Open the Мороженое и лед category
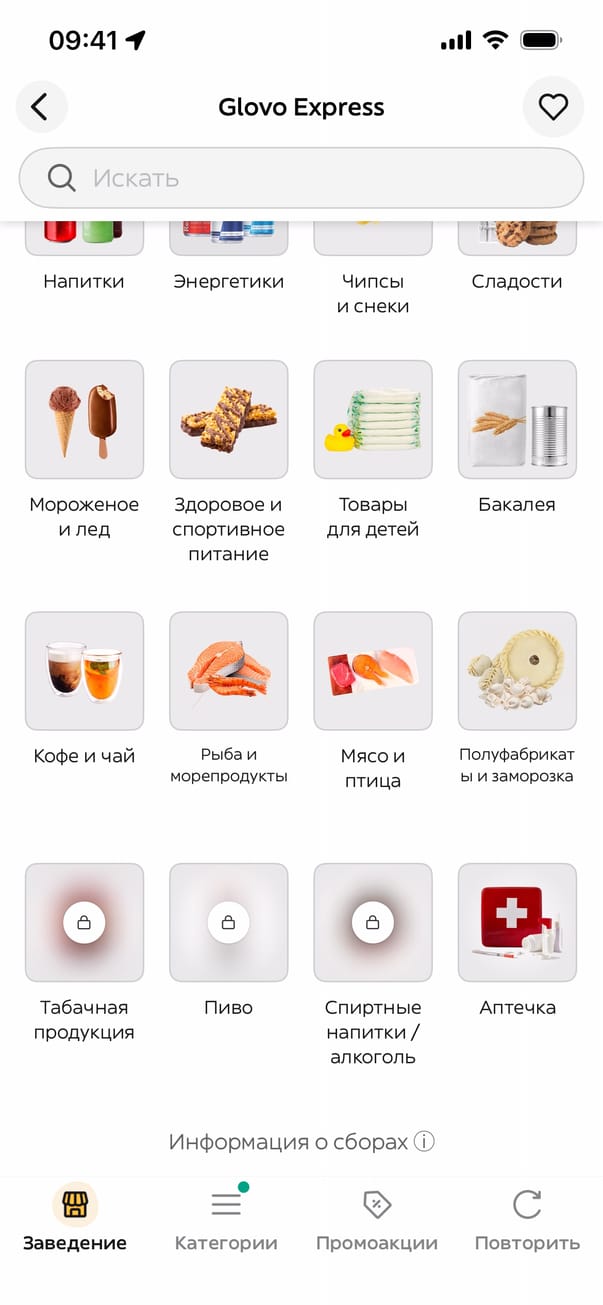The image size is (603, 1305). tap(84, 419)
